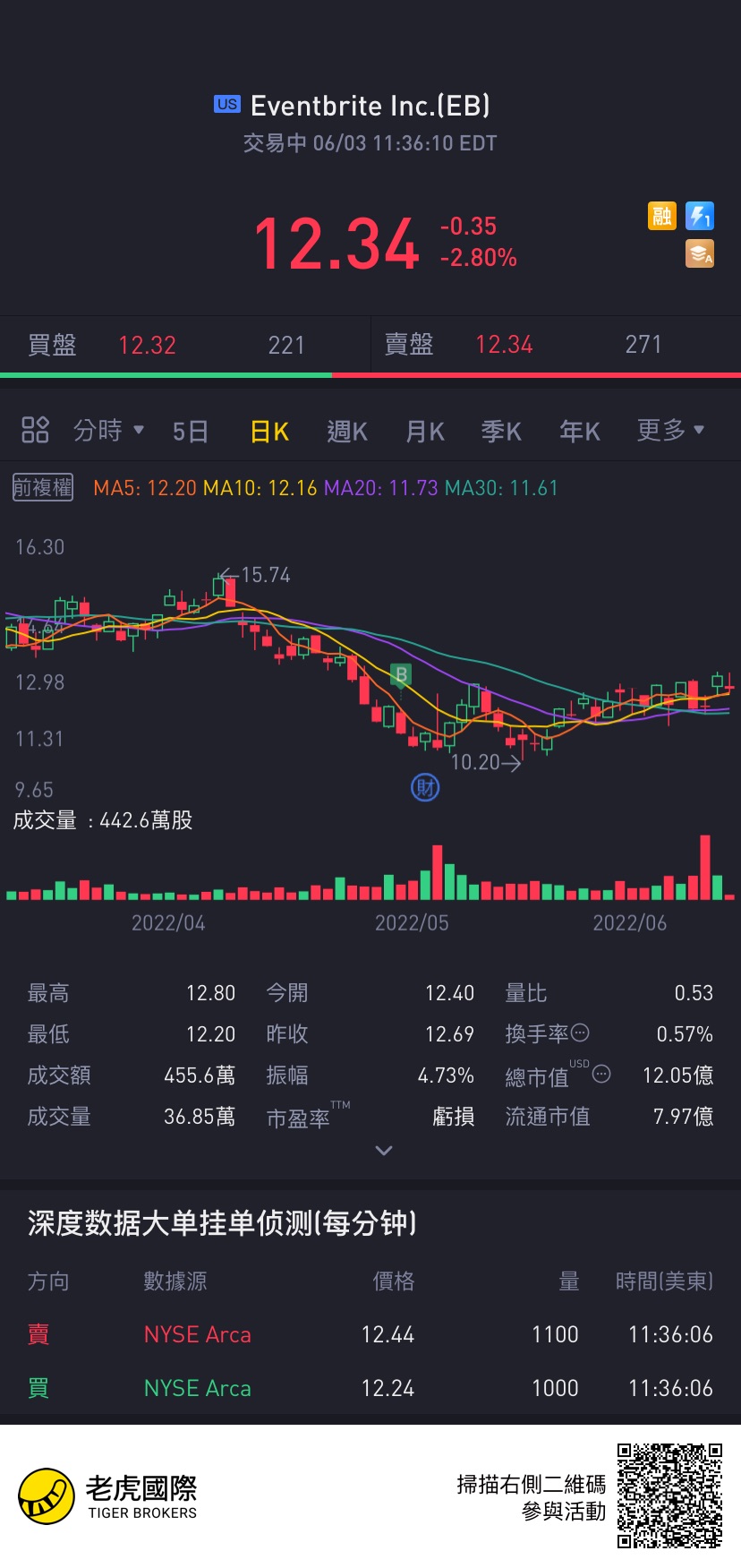Open the 換手率 info icon

pyautogui.click(x=580, y=1032)
